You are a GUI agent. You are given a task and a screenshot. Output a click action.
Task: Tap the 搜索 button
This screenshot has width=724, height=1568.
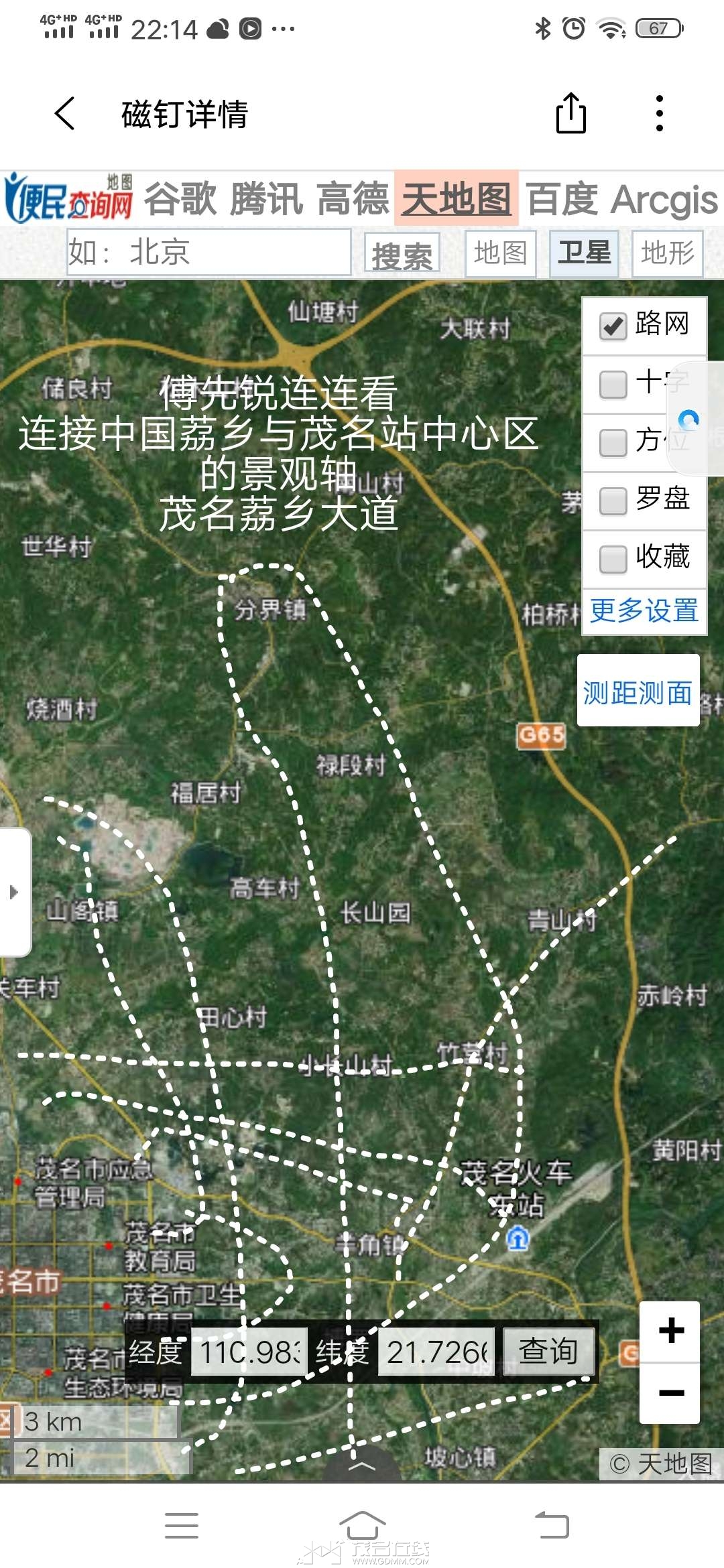402,254
